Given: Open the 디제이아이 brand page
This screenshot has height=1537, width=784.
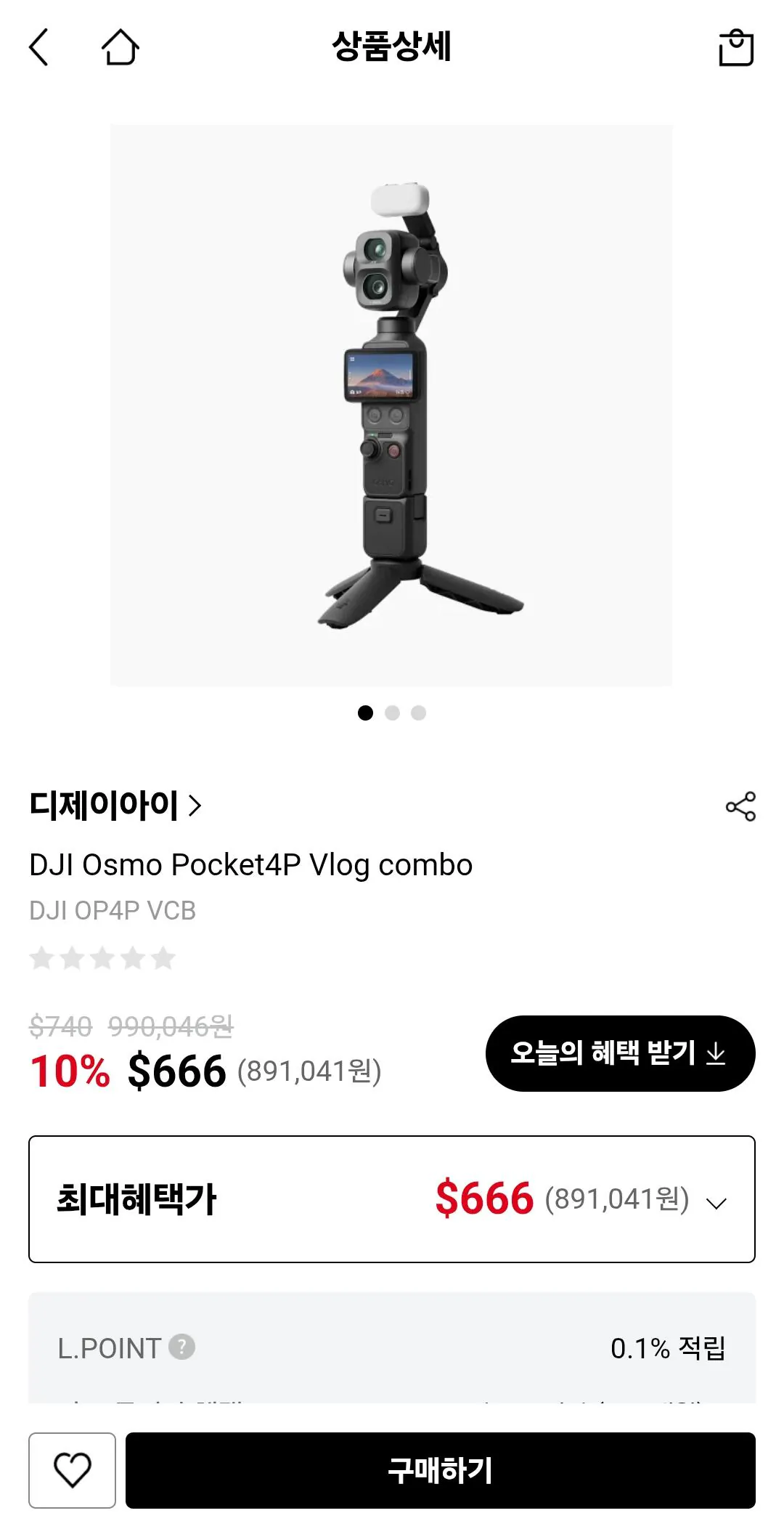Looking at the screenshot, I should [x=115, y=806].
